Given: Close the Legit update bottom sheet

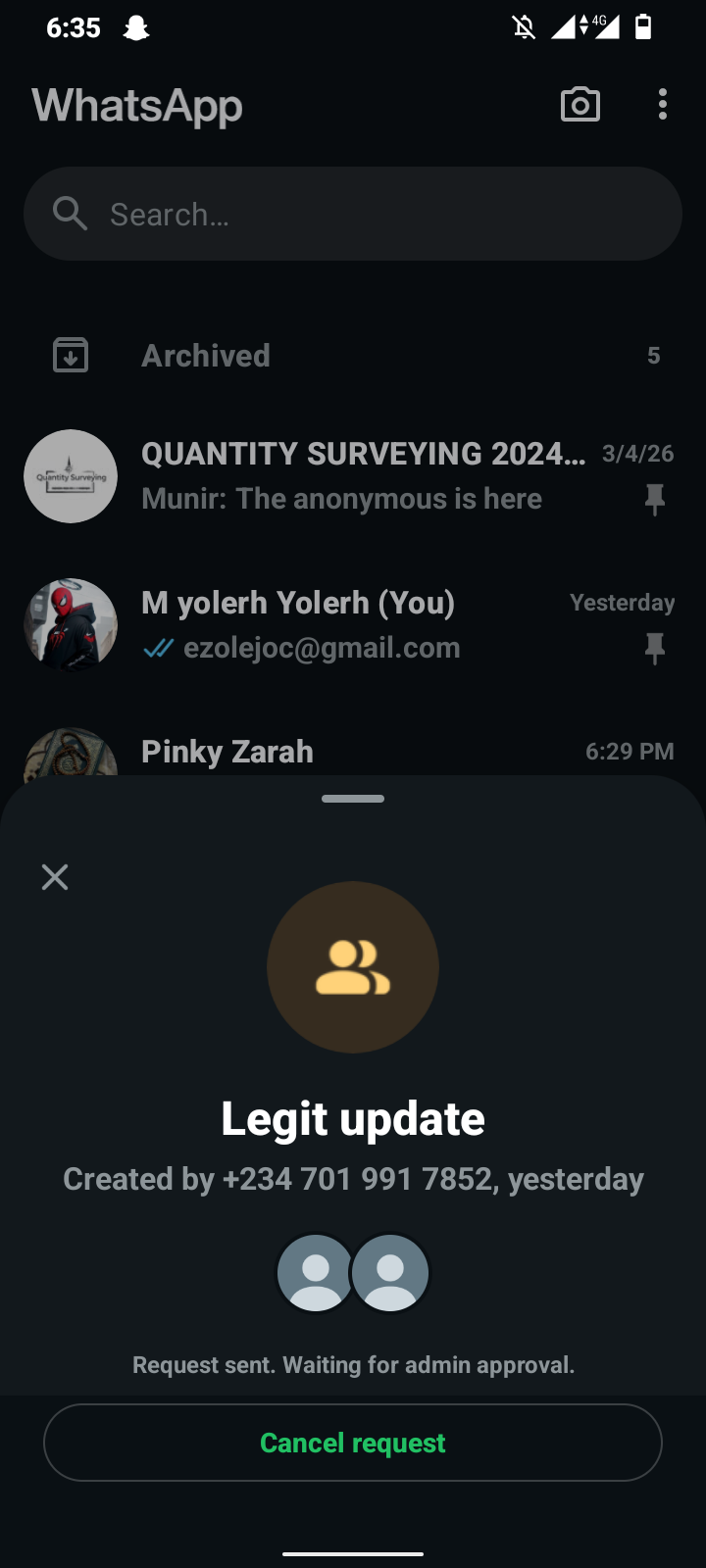Looking at the screenshot, I should 55,877.
